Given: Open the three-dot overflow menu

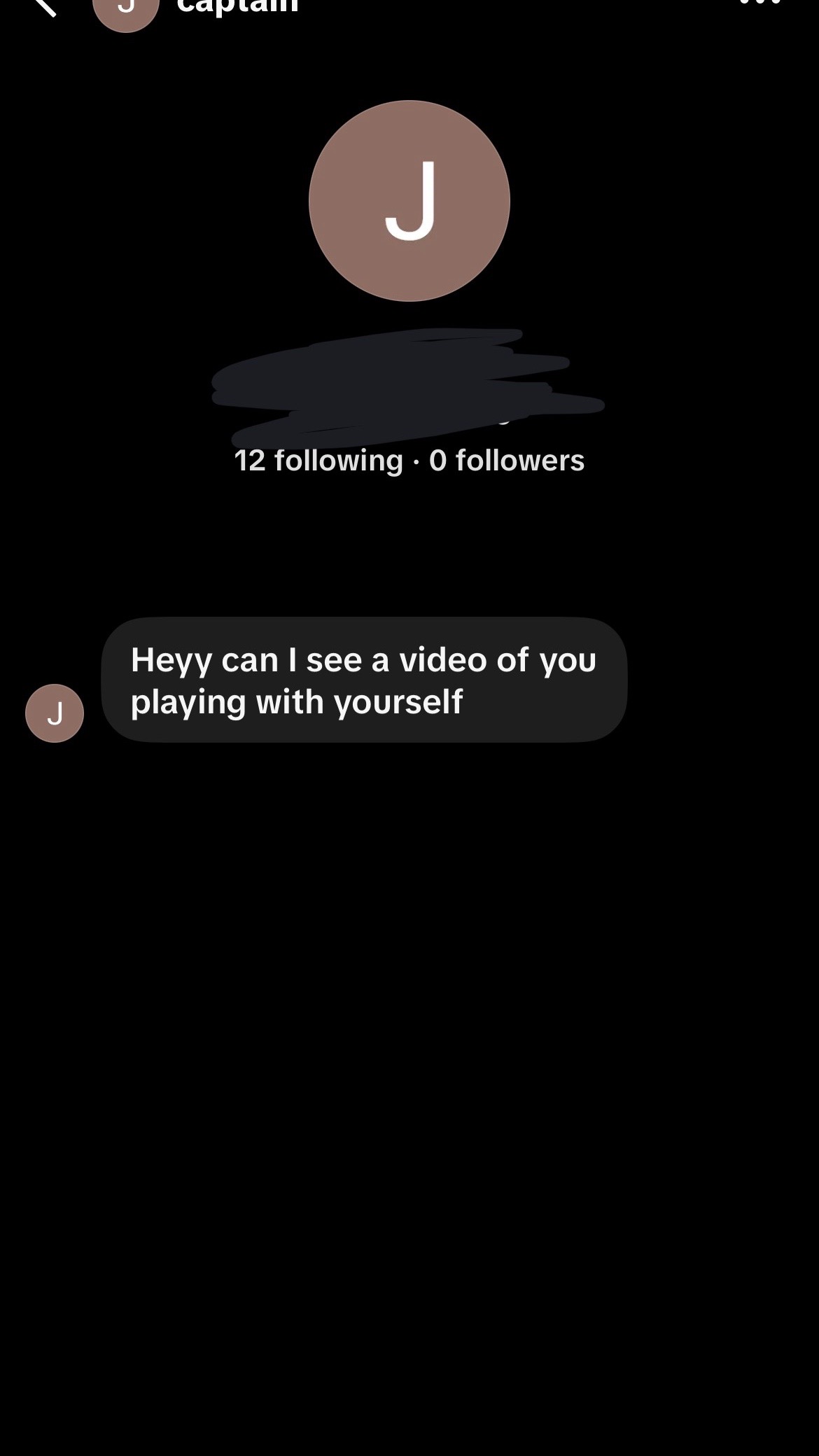Looking at the screenshot, I should pos(760,3).
